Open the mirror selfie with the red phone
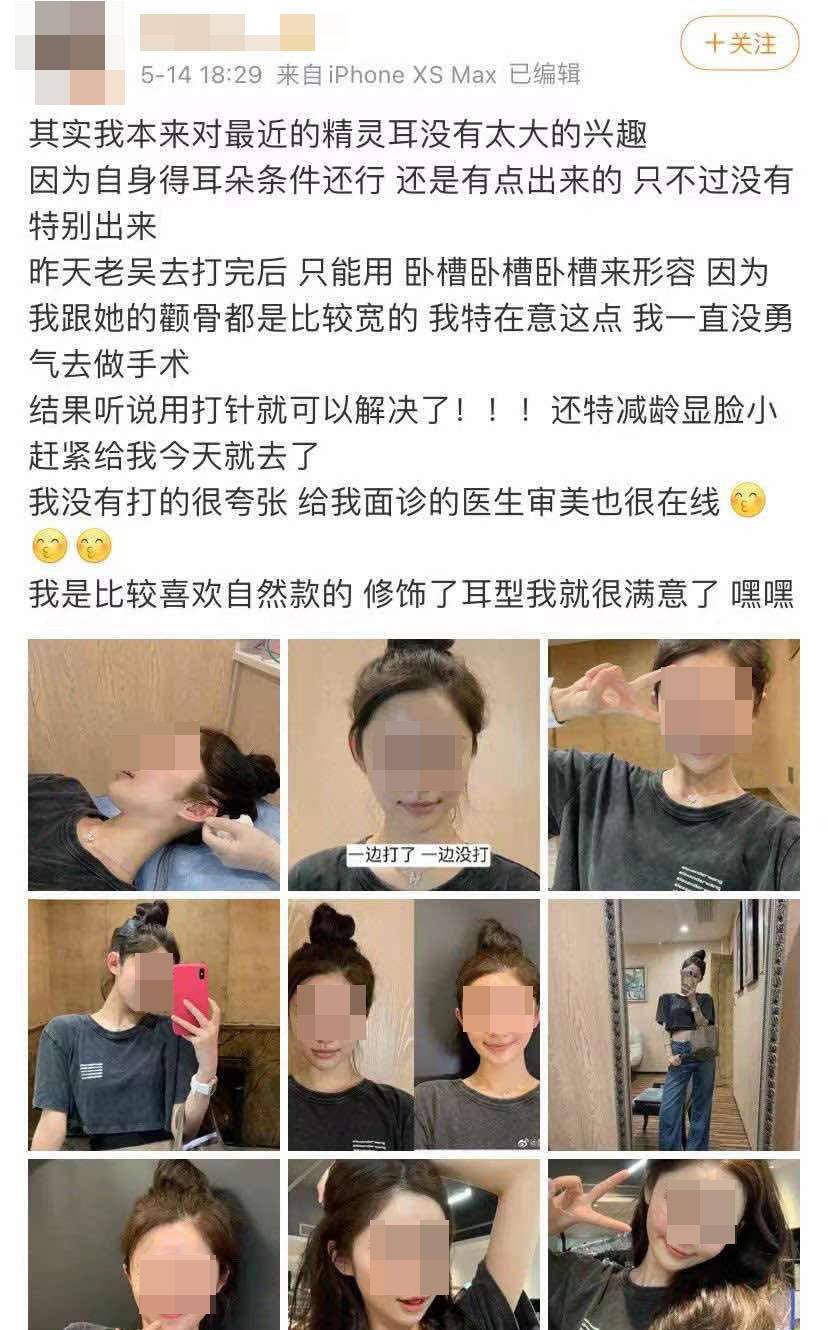The width and height of the screenshot is (828, 1330). [154, 1025]
